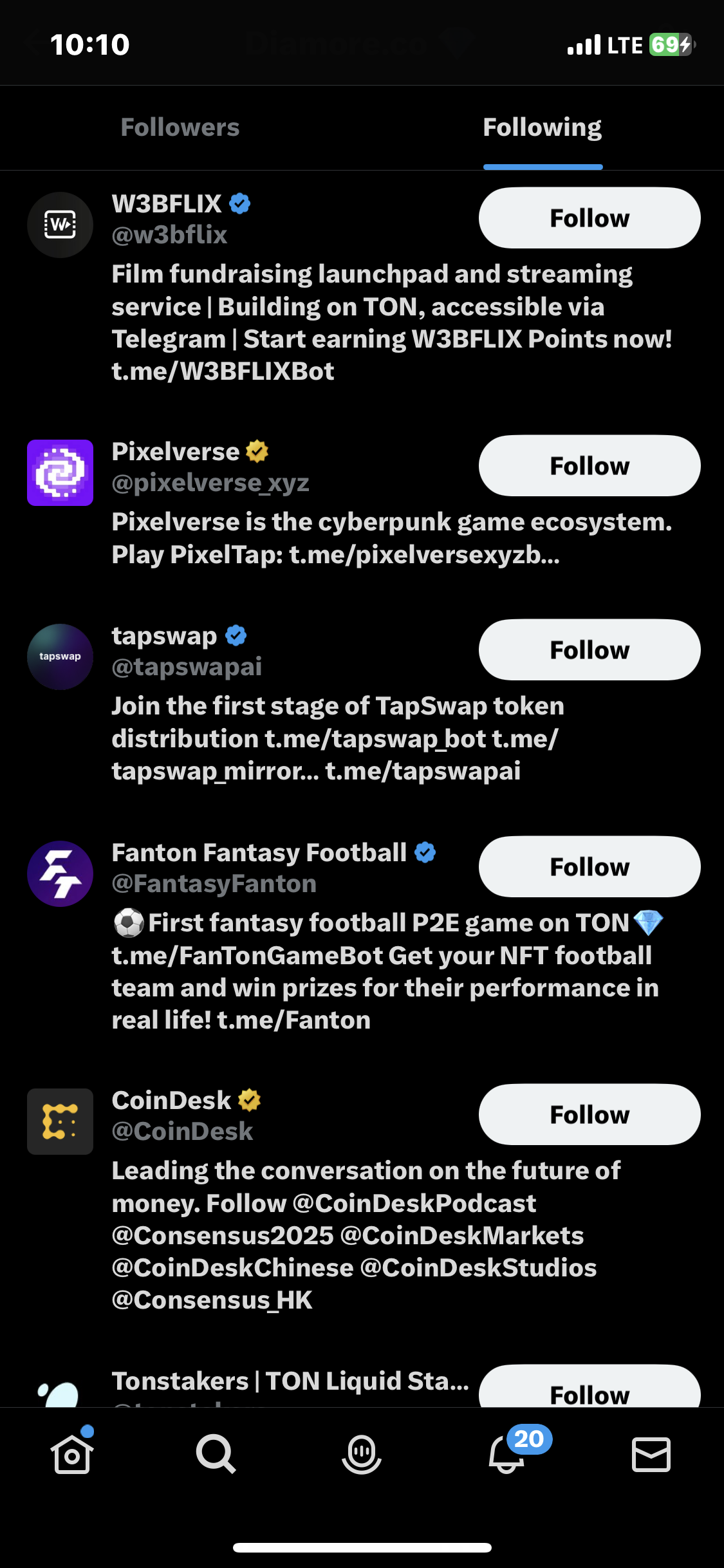Open Pixelverse profile avatar
Viewport: 724px width, 1568px height.
click(60, 473)
